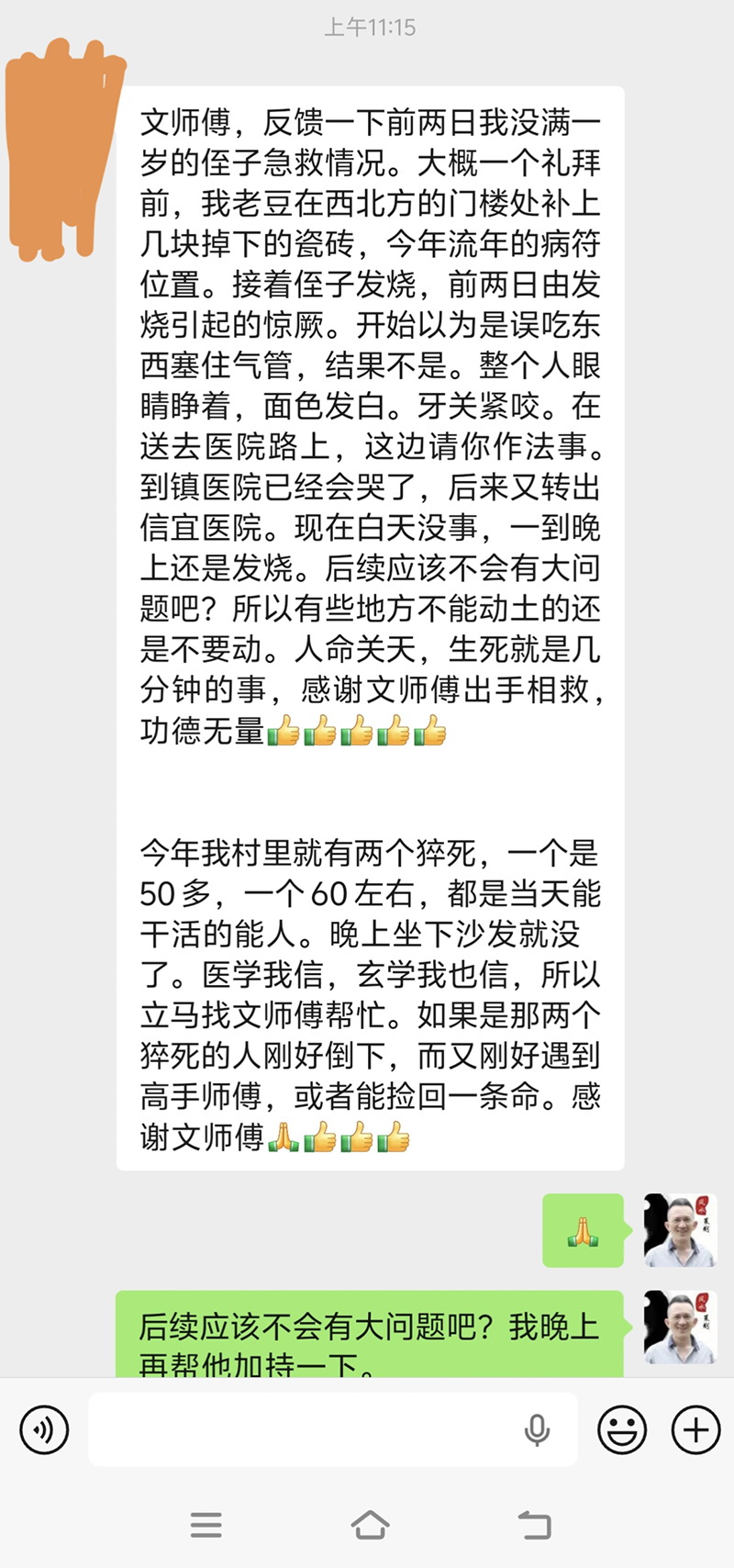The width and height of the screenshot is (734, 1568).
Task: Go to the phone home screen
Action: pyautogui.click(x=370, y=1525)
